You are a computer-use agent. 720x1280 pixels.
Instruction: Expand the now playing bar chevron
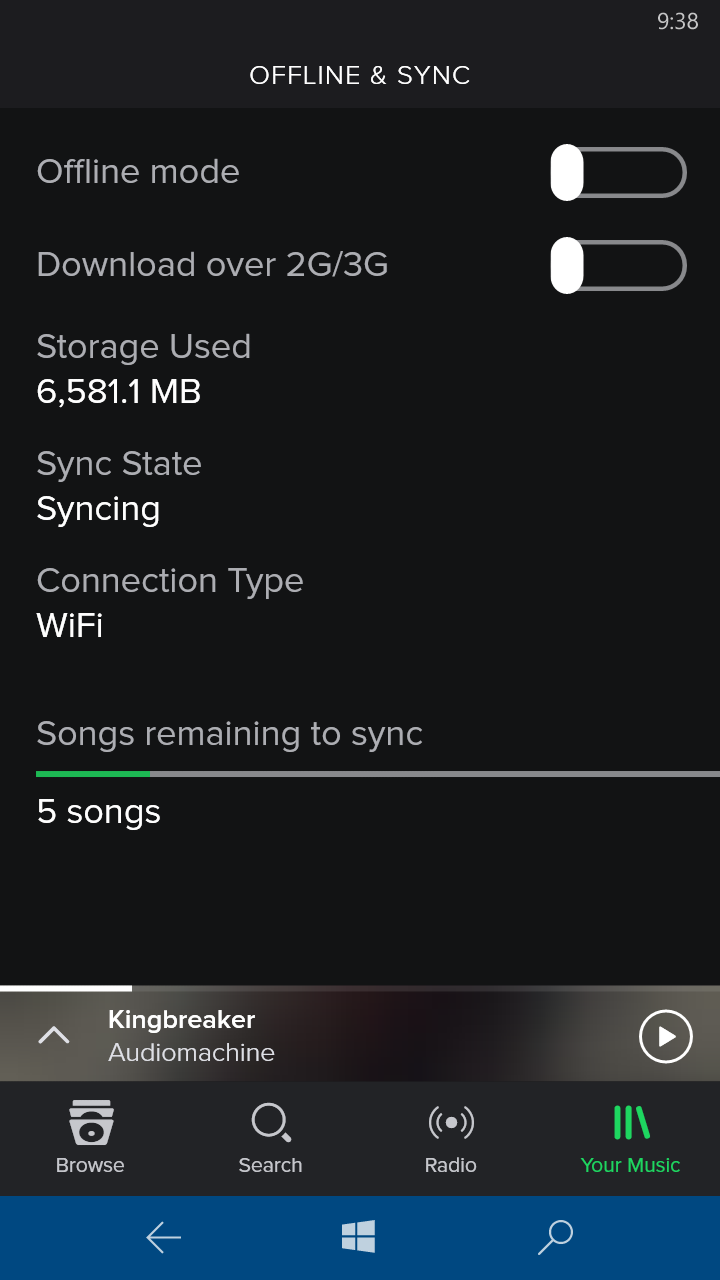tap(54, 1036)
